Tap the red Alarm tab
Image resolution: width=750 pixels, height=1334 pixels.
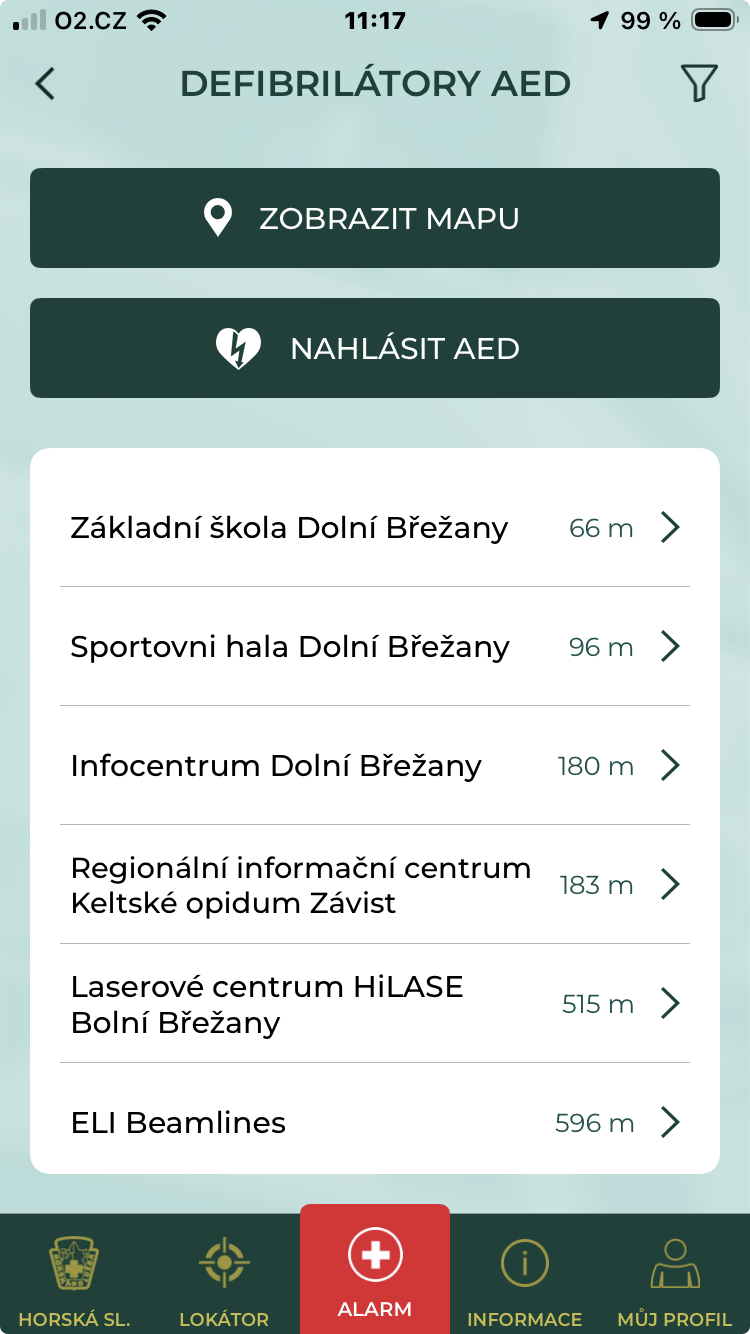point(375,1272)
